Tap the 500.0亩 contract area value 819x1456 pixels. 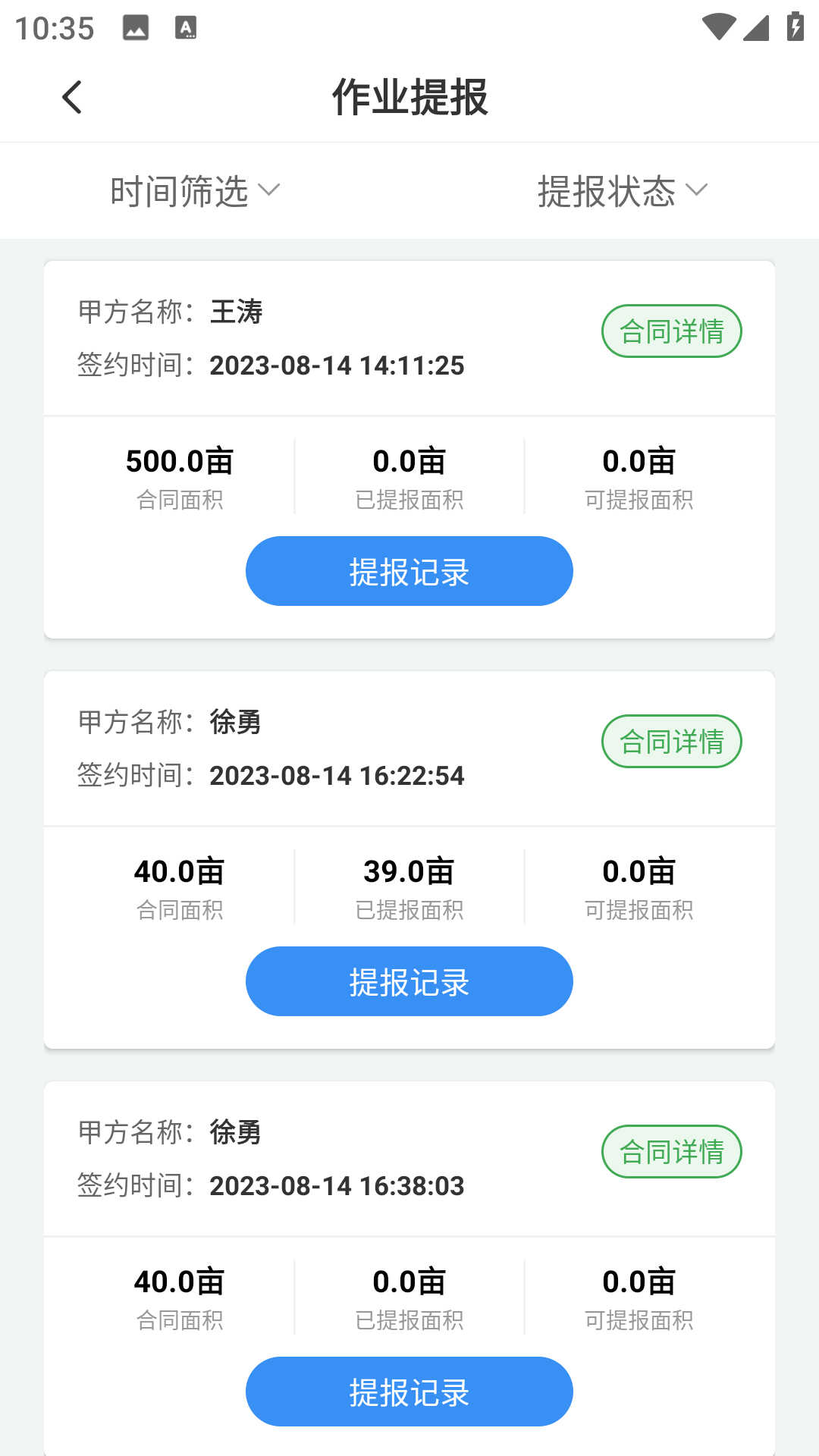pyautogui.click(x=180, y=460)
